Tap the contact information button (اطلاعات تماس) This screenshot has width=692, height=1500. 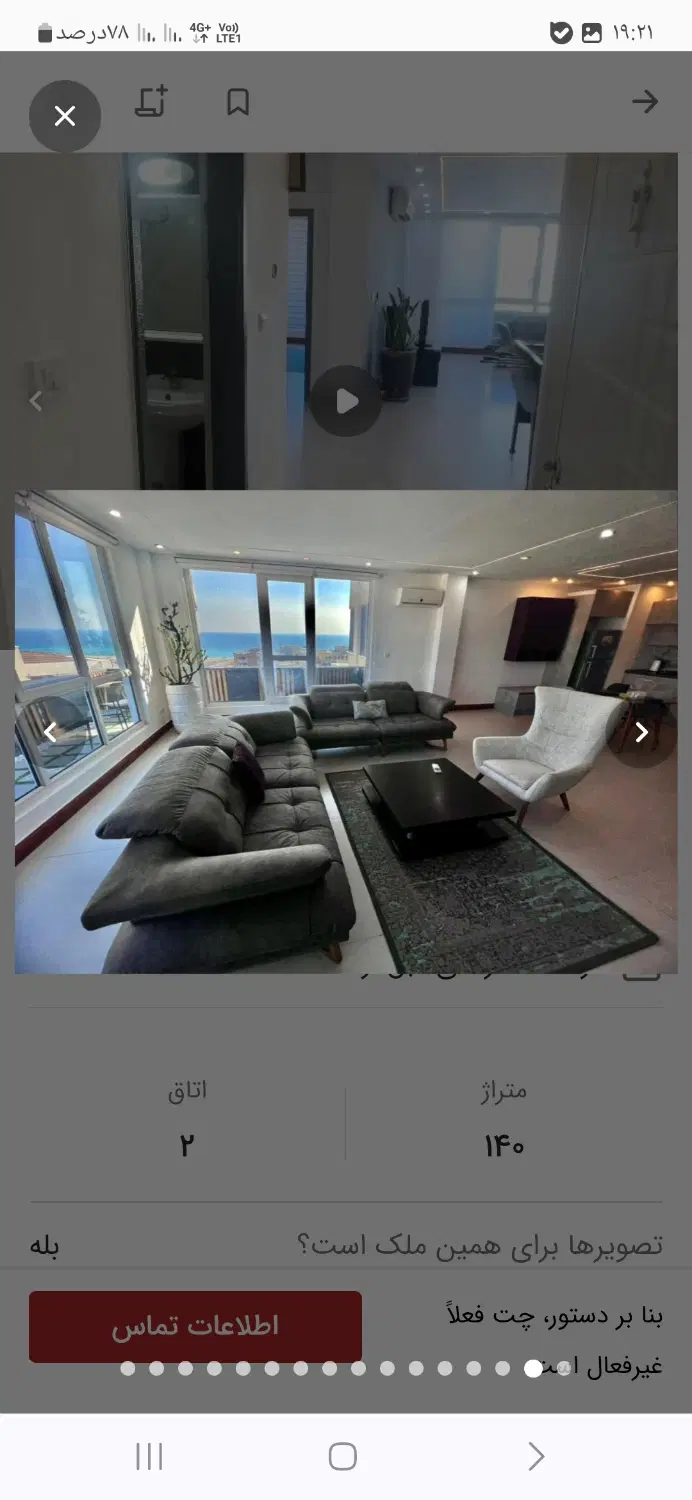point(195,1327)
